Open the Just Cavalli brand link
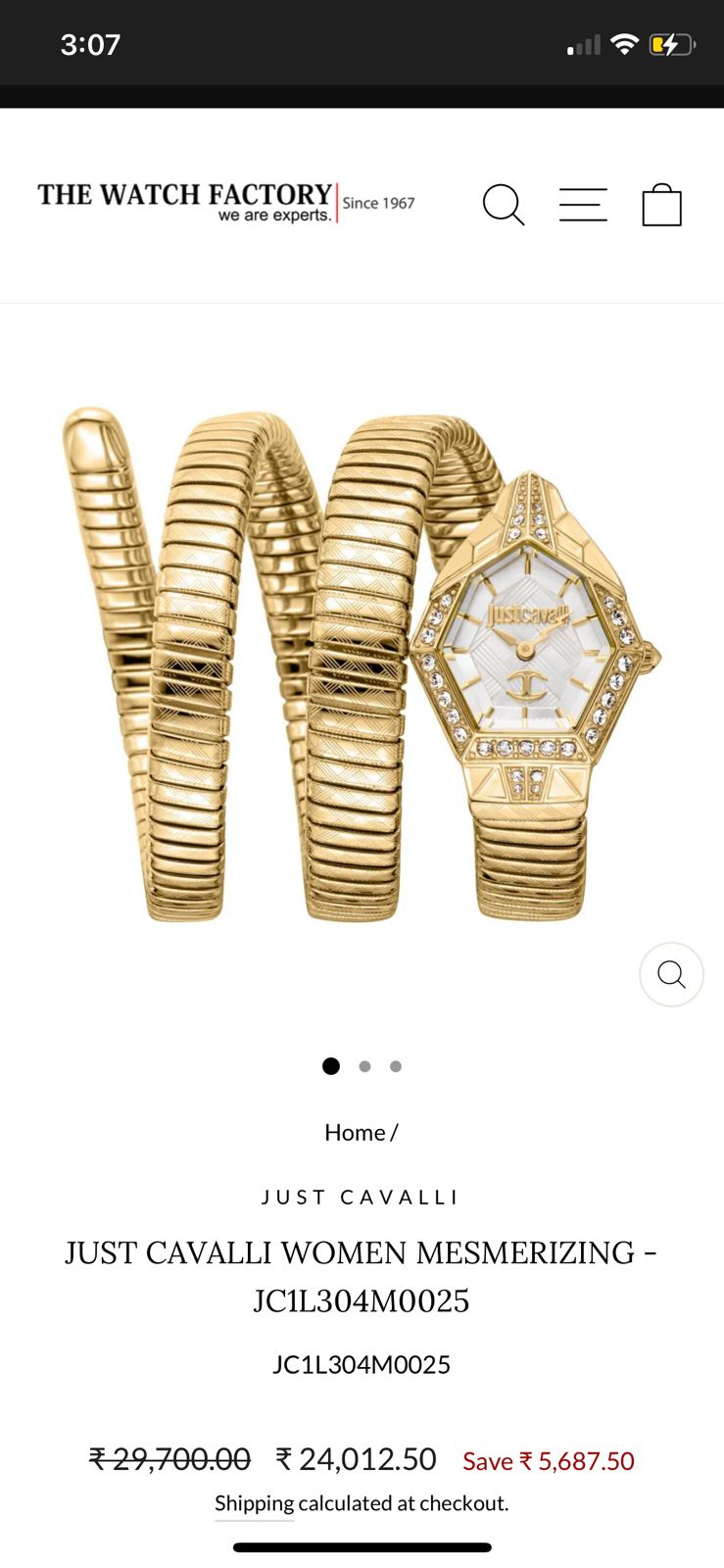The width and height of the screenshot is (724, 1568). point(362,1198)
